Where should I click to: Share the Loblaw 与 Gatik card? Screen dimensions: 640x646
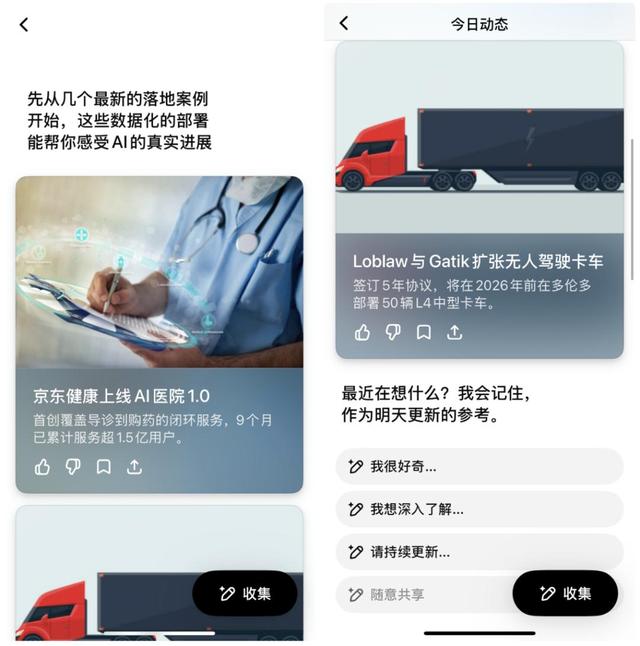click(x=455, y=332)
